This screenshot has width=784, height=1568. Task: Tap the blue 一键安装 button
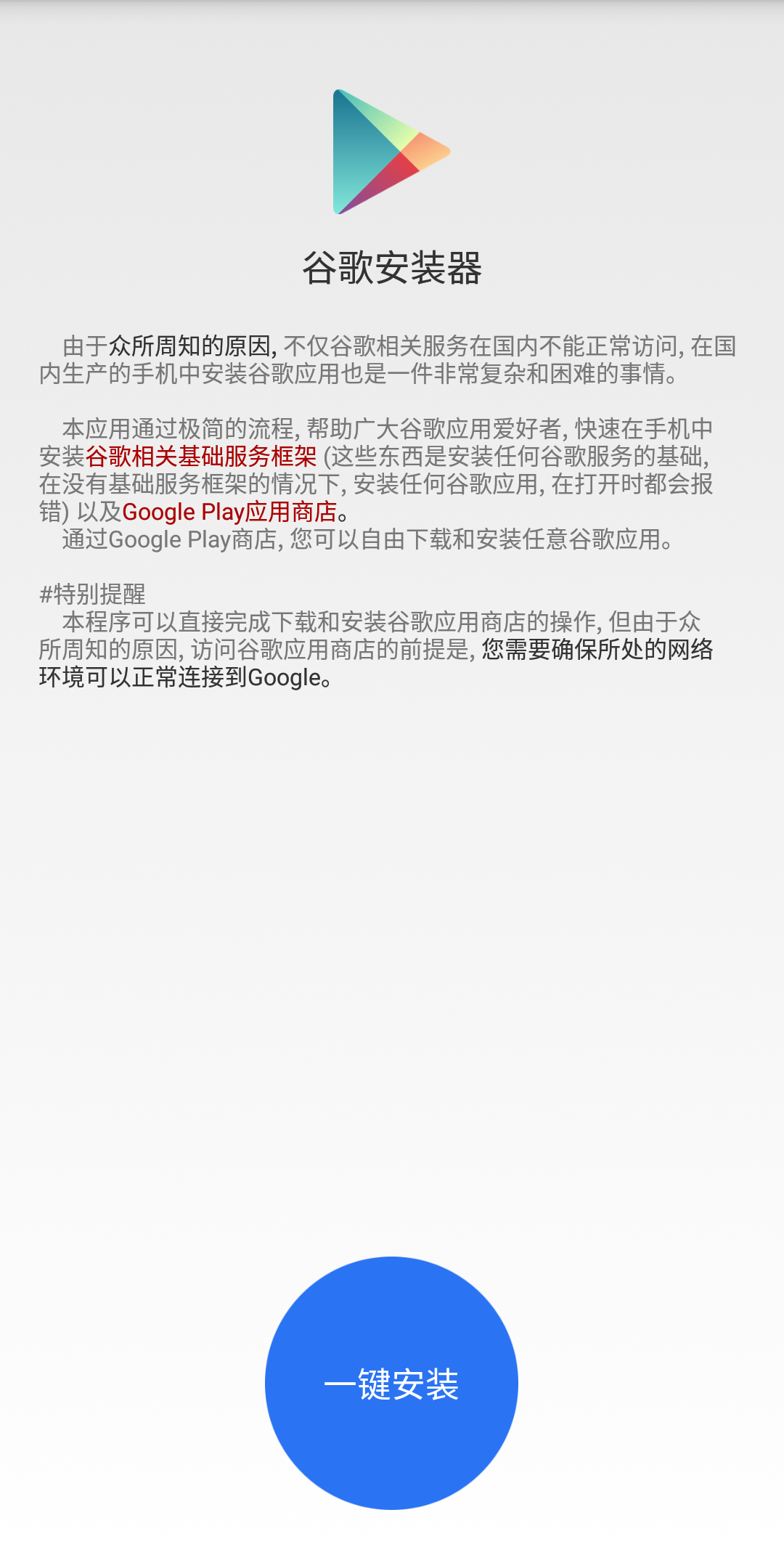(391, 1383)
